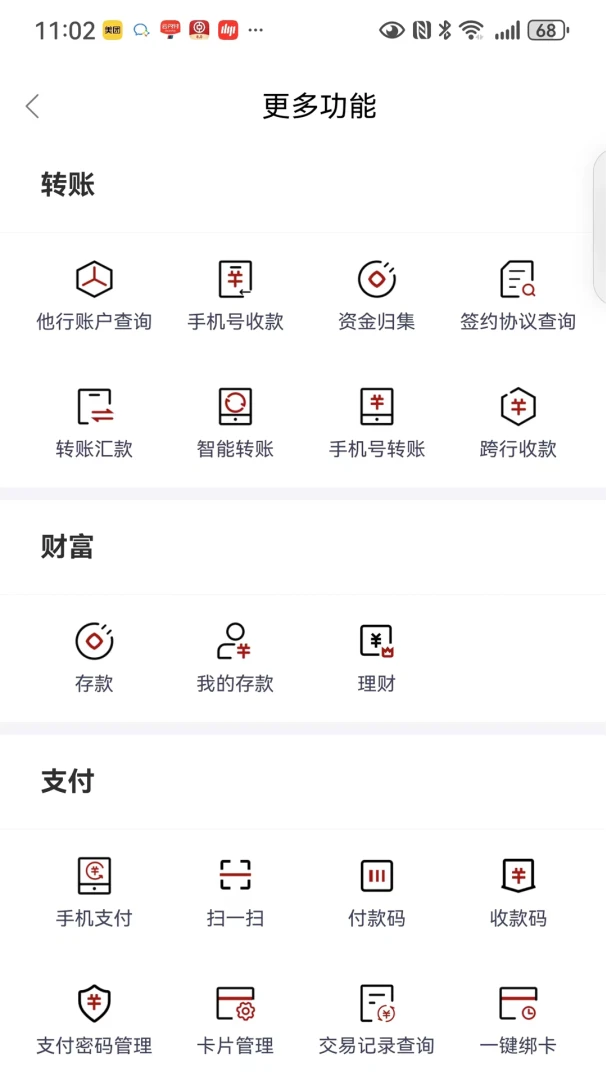
Task: Select 跨行收款
Action: tap(517, 422)
